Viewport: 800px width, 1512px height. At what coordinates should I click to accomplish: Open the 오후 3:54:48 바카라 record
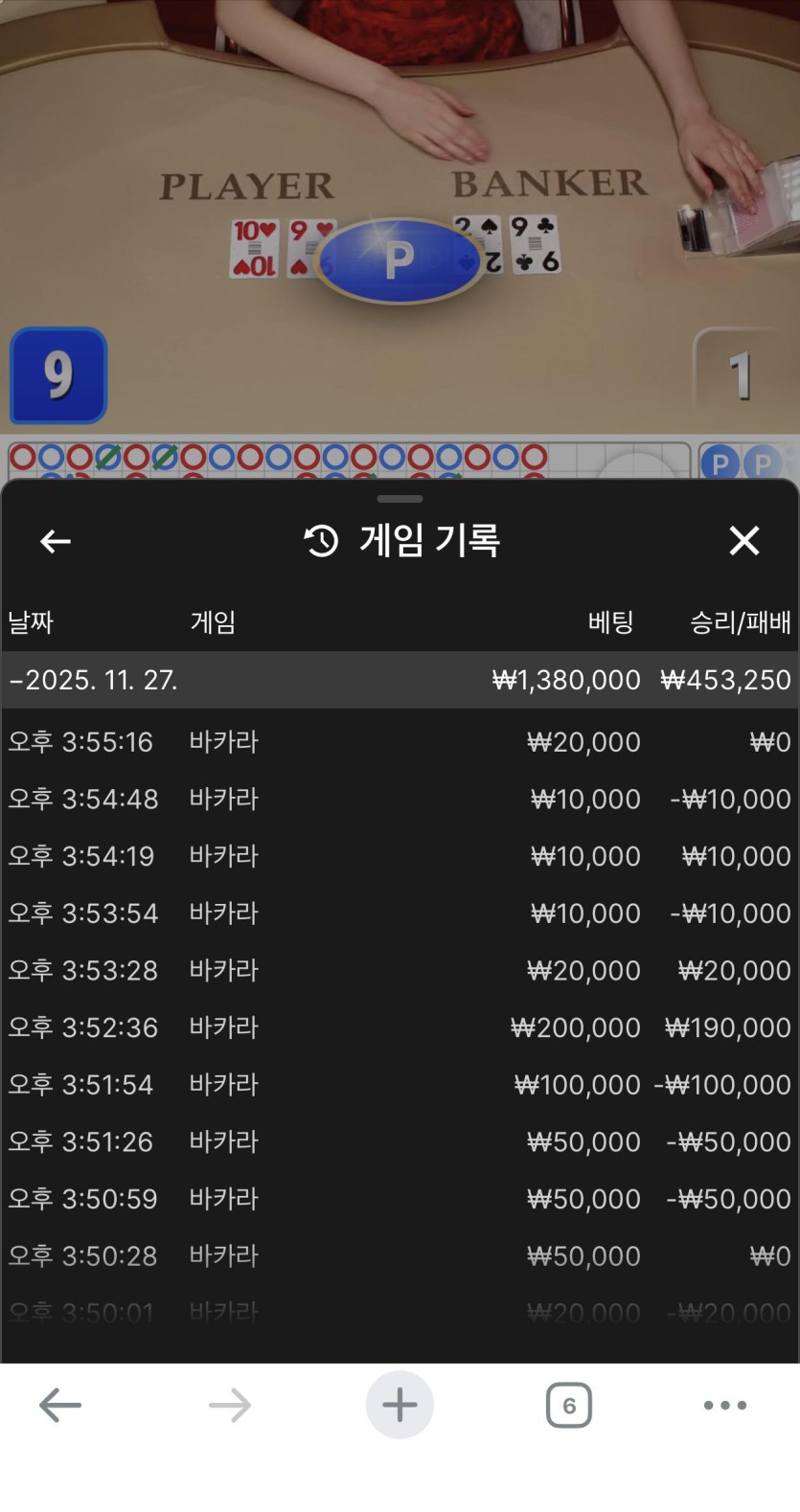click(399, 799)
